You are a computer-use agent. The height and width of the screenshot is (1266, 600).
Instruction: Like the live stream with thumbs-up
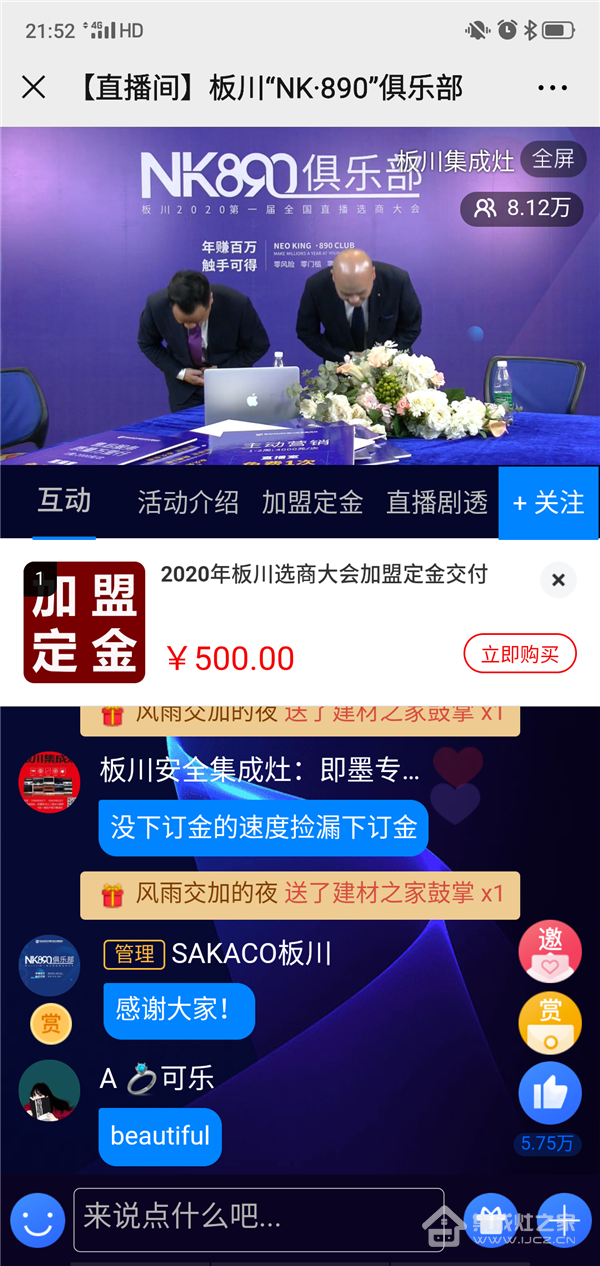(549, 1093)
